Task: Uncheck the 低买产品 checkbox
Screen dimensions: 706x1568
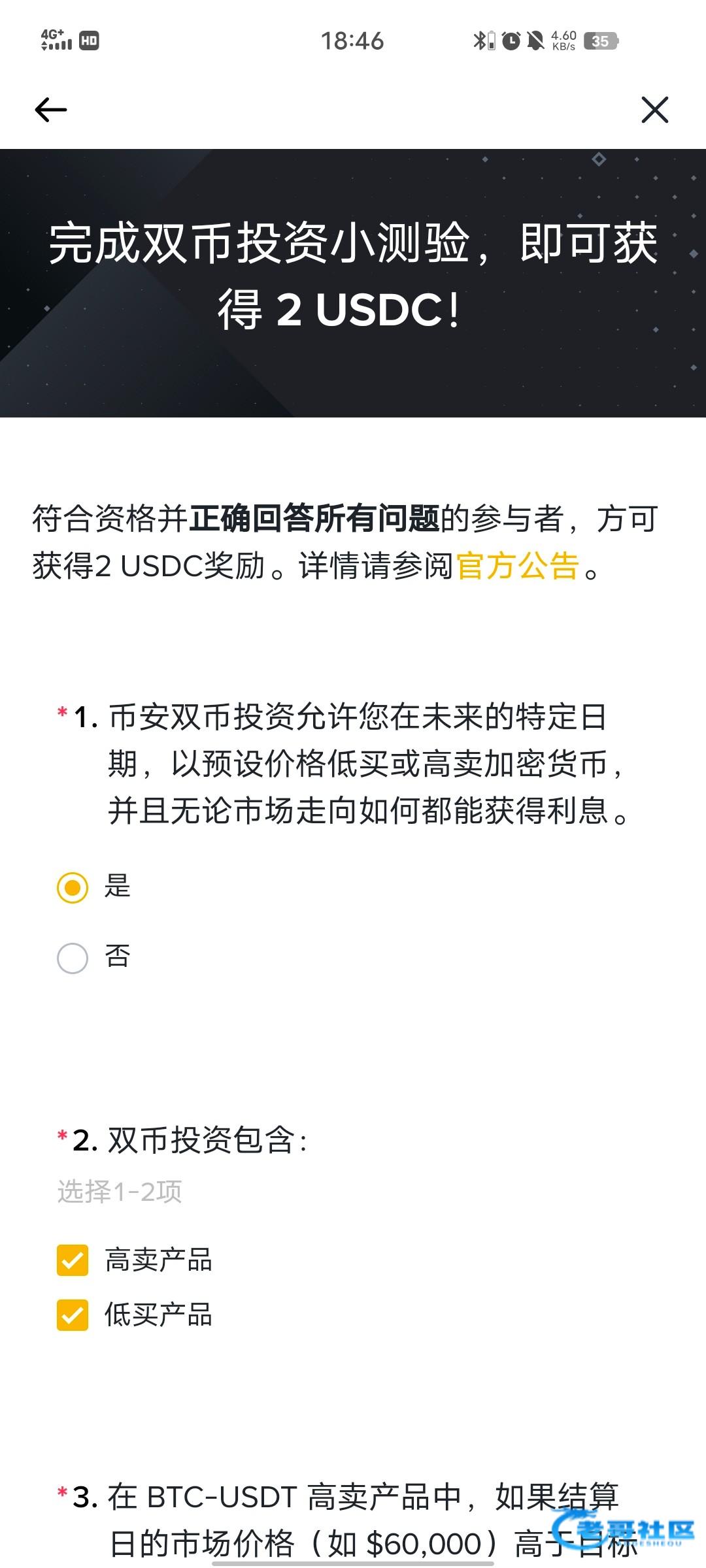Action: click(73, 1315)
